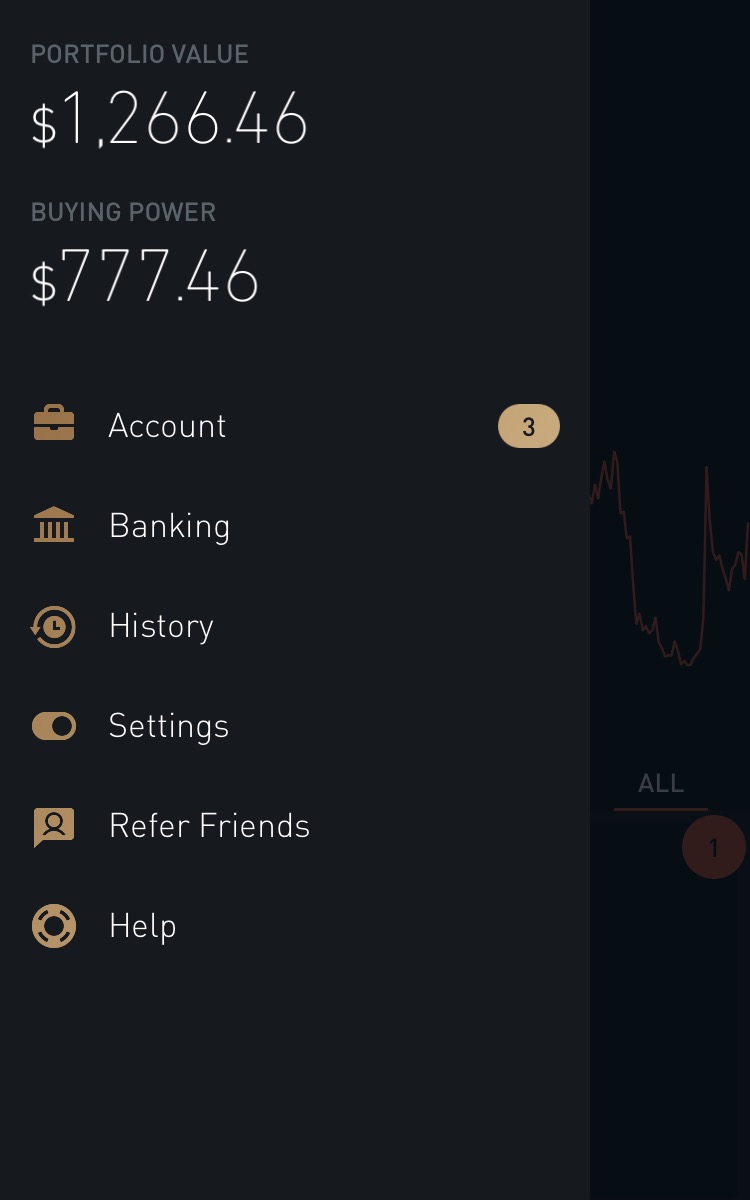Screen dimensions: 750x1200
Task: Open the Help section
Action: point(142,926)
